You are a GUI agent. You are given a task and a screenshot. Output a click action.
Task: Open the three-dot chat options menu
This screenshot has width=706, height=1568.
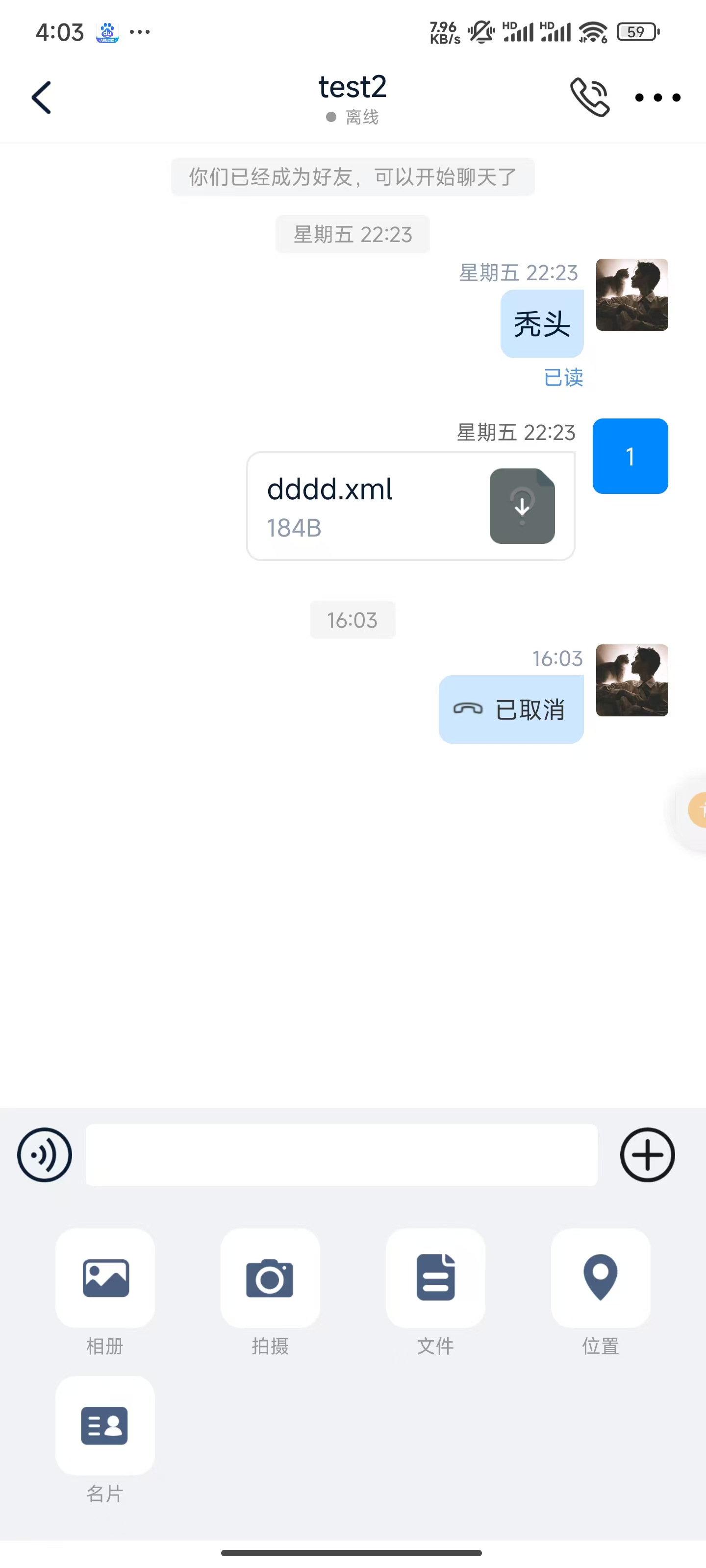tap(657, 97)
